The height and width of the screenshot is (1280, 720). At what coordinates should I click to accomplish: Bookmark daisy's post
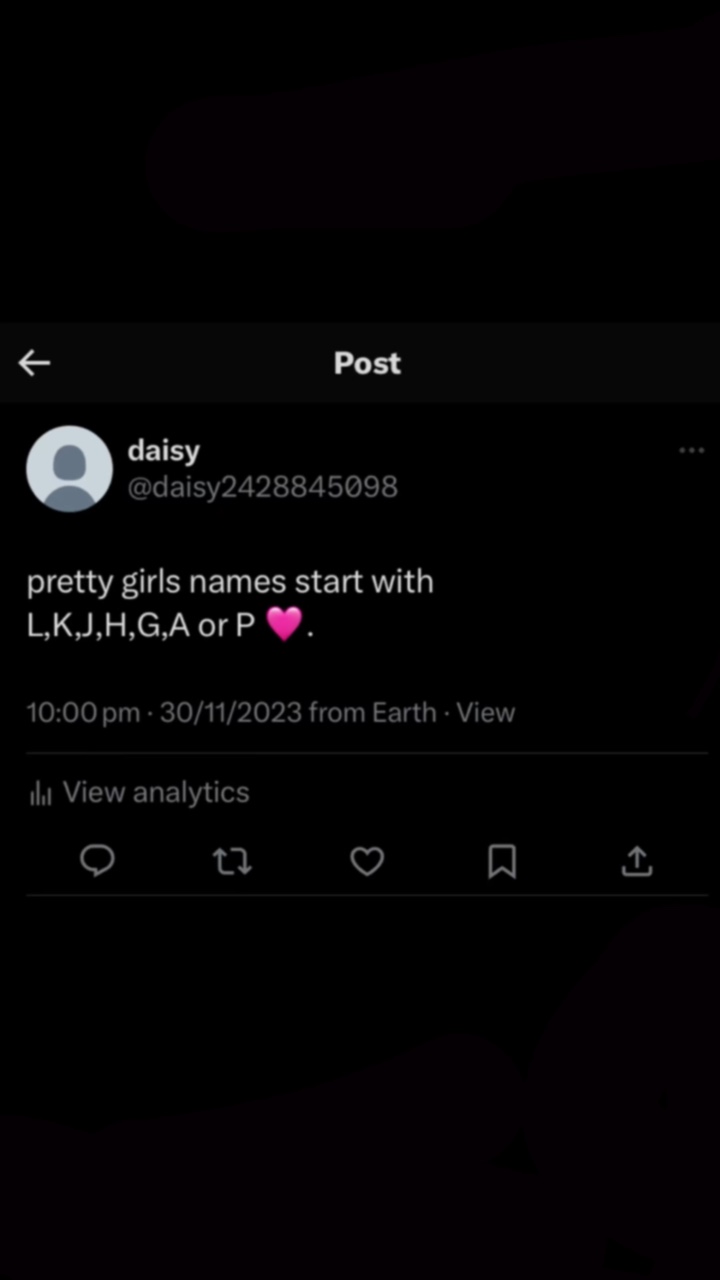click(x=502, y=861)
